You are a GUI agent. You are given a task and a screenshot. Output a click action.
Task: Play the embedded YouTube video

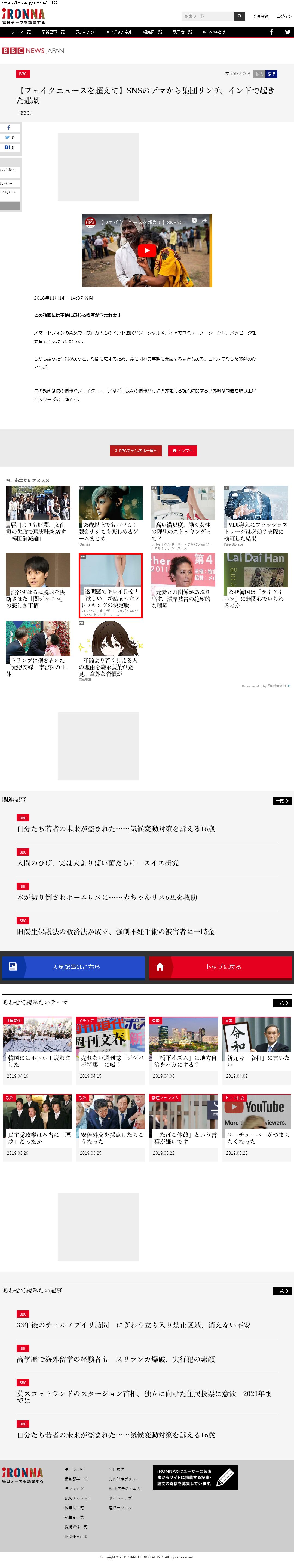click(147, 250)
